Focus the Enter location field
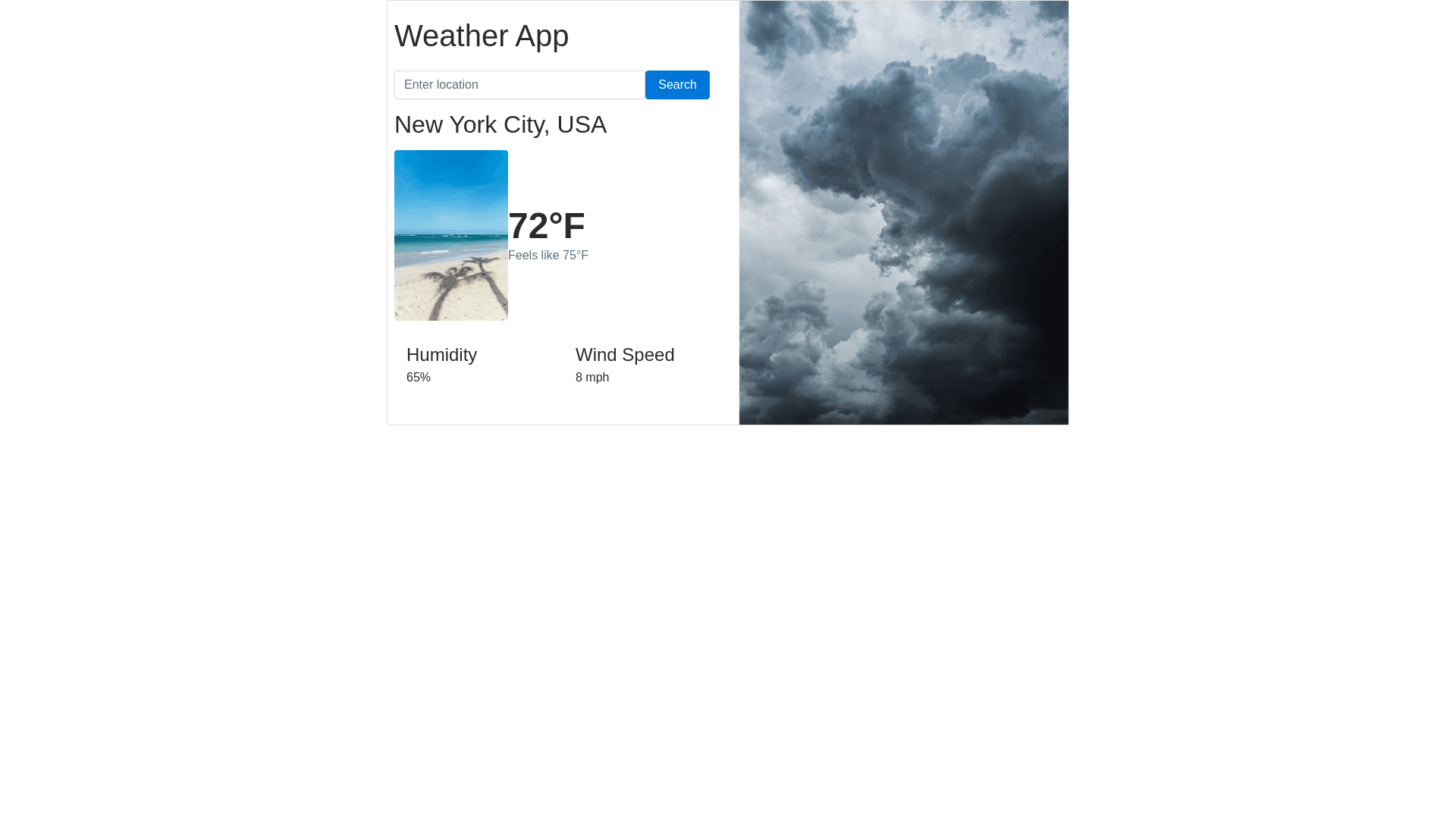This screenshot has width=1456, height=819. tap(519, 85)
